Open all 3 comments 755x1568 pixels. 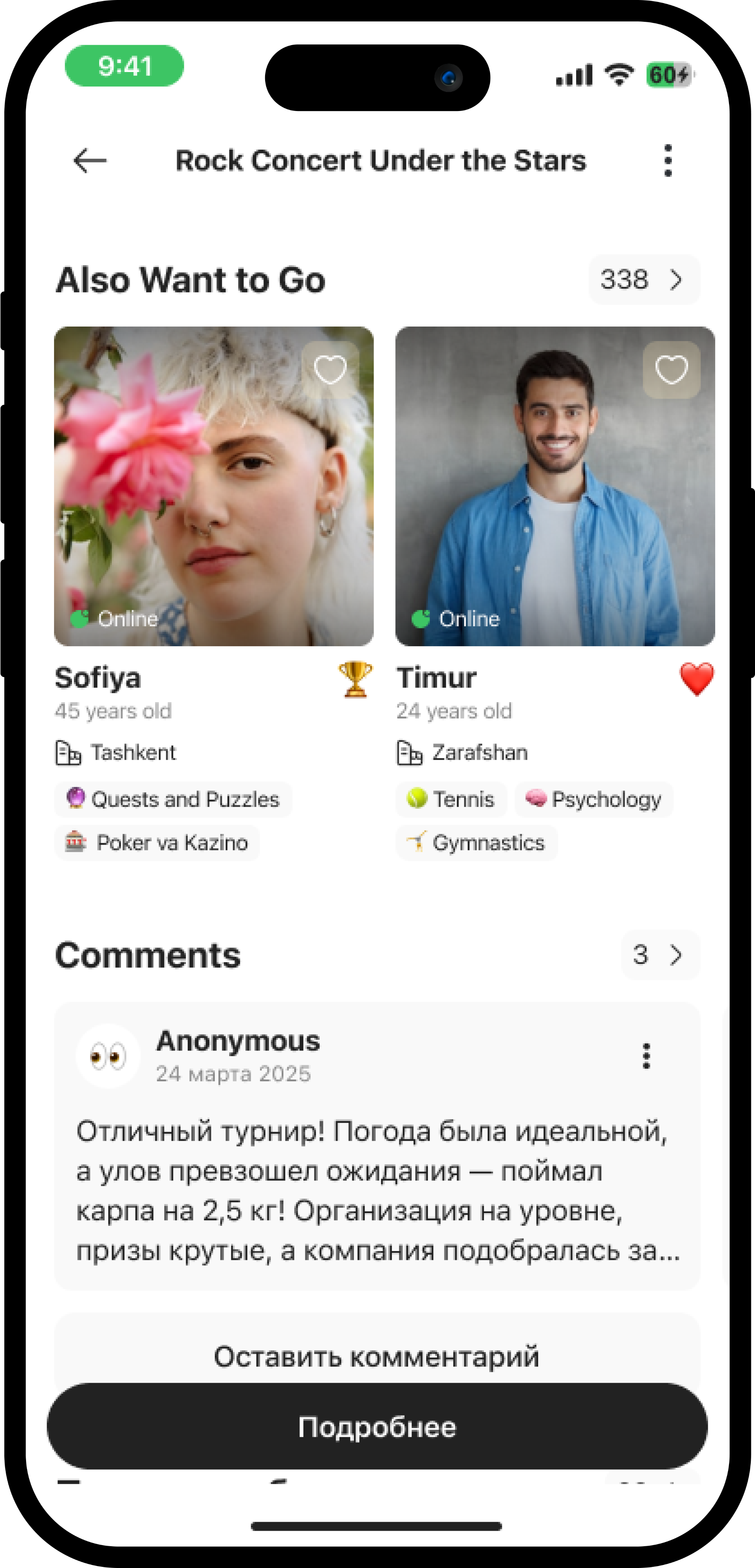660,954
